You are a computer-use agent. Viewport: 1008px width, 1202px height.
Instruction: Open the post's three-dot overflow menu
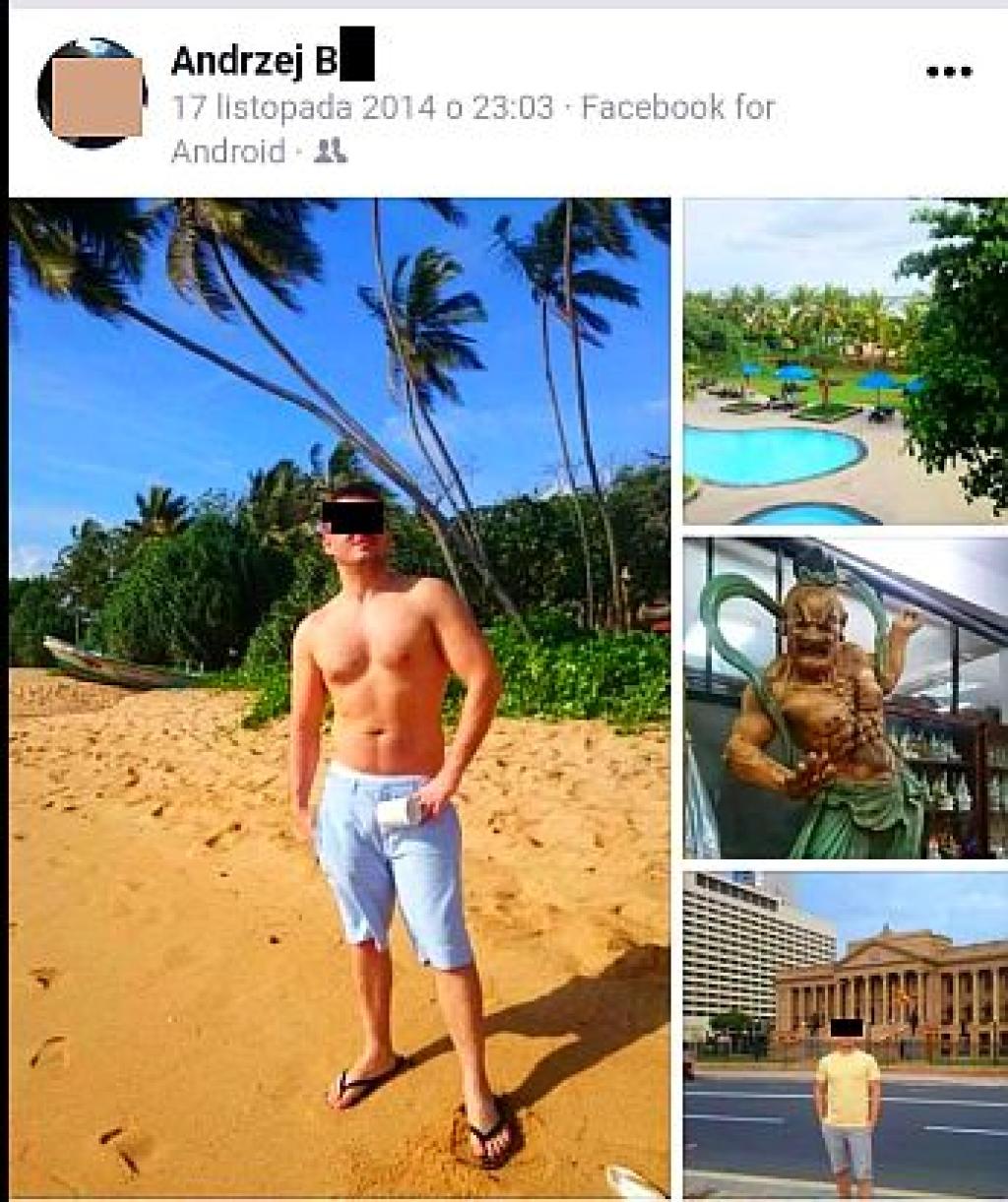(x=948, y=72)
